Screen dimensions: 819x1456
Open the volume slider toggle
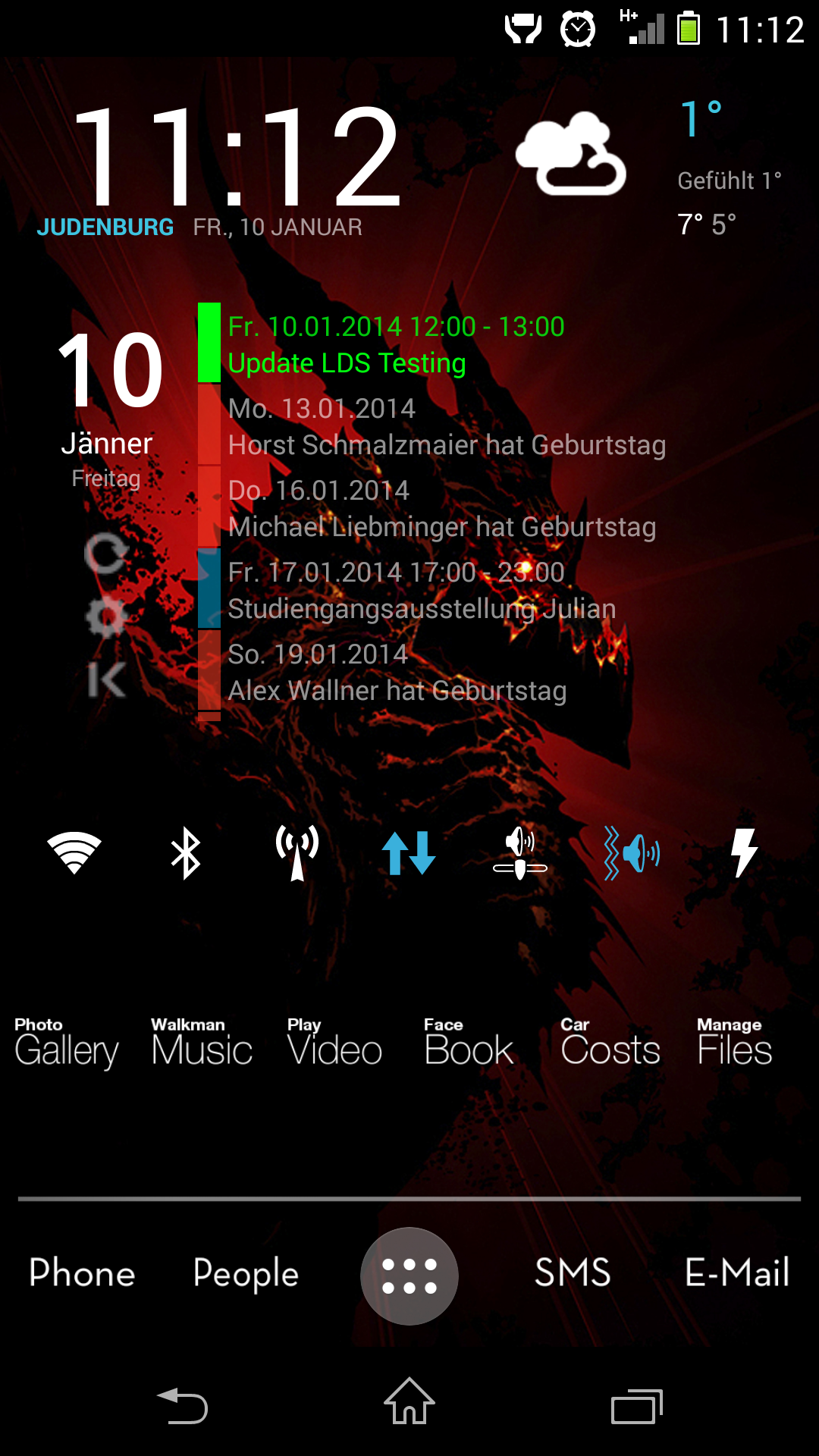tap(520, 853)
